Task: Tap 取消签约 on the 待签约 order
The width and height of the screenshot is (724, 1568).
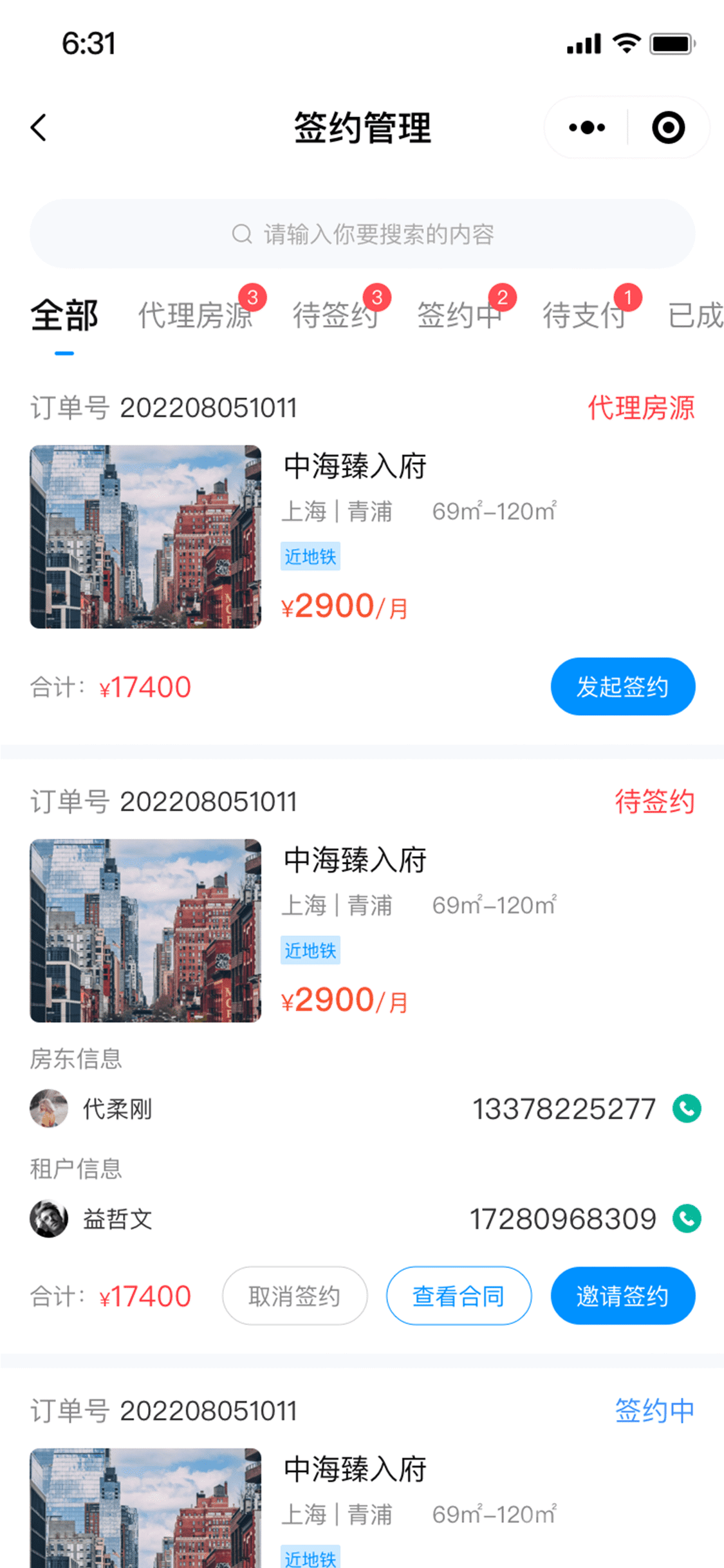Action: 295,1296
